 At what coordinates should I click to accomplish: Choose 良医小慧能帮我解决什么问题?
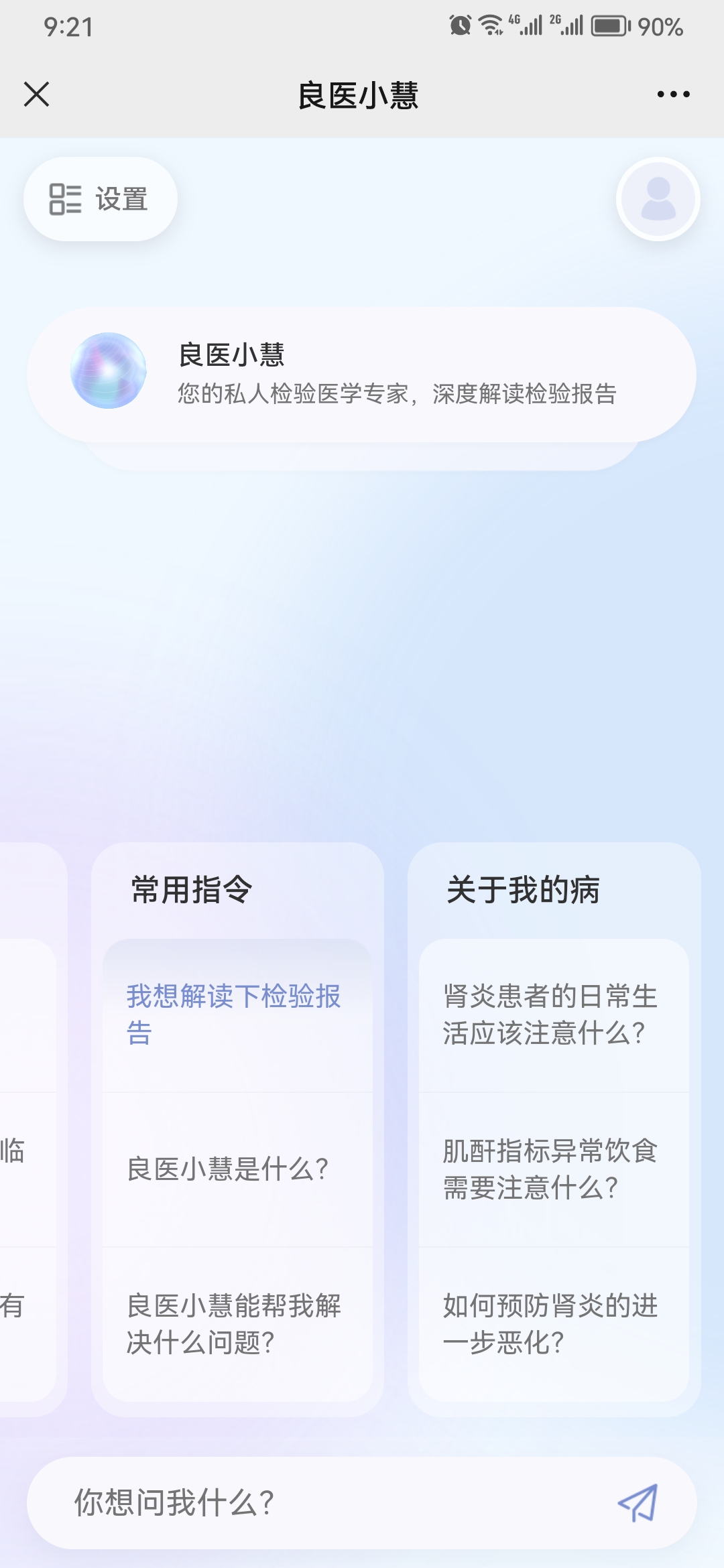click(237, 1324)
